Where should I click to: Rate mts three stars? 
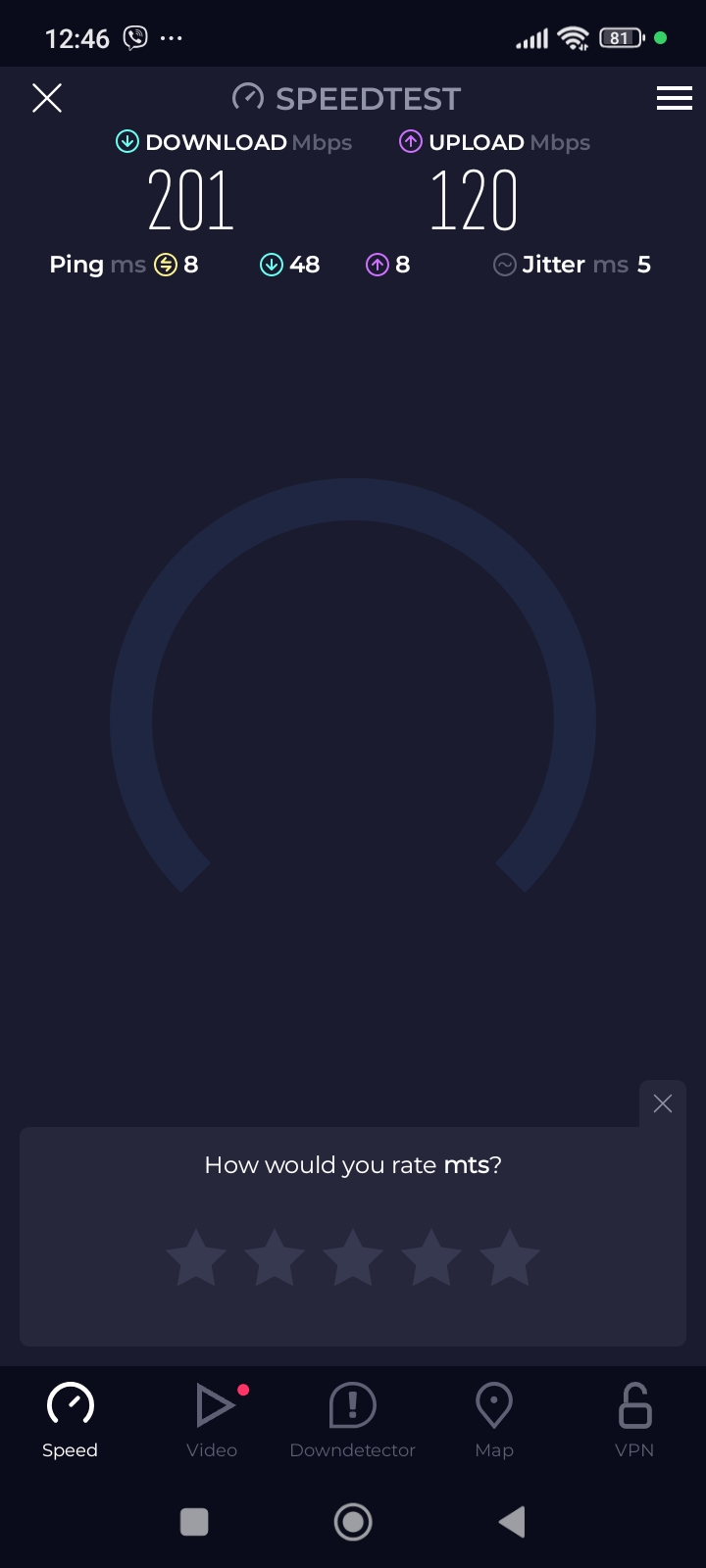[353, 1257]
